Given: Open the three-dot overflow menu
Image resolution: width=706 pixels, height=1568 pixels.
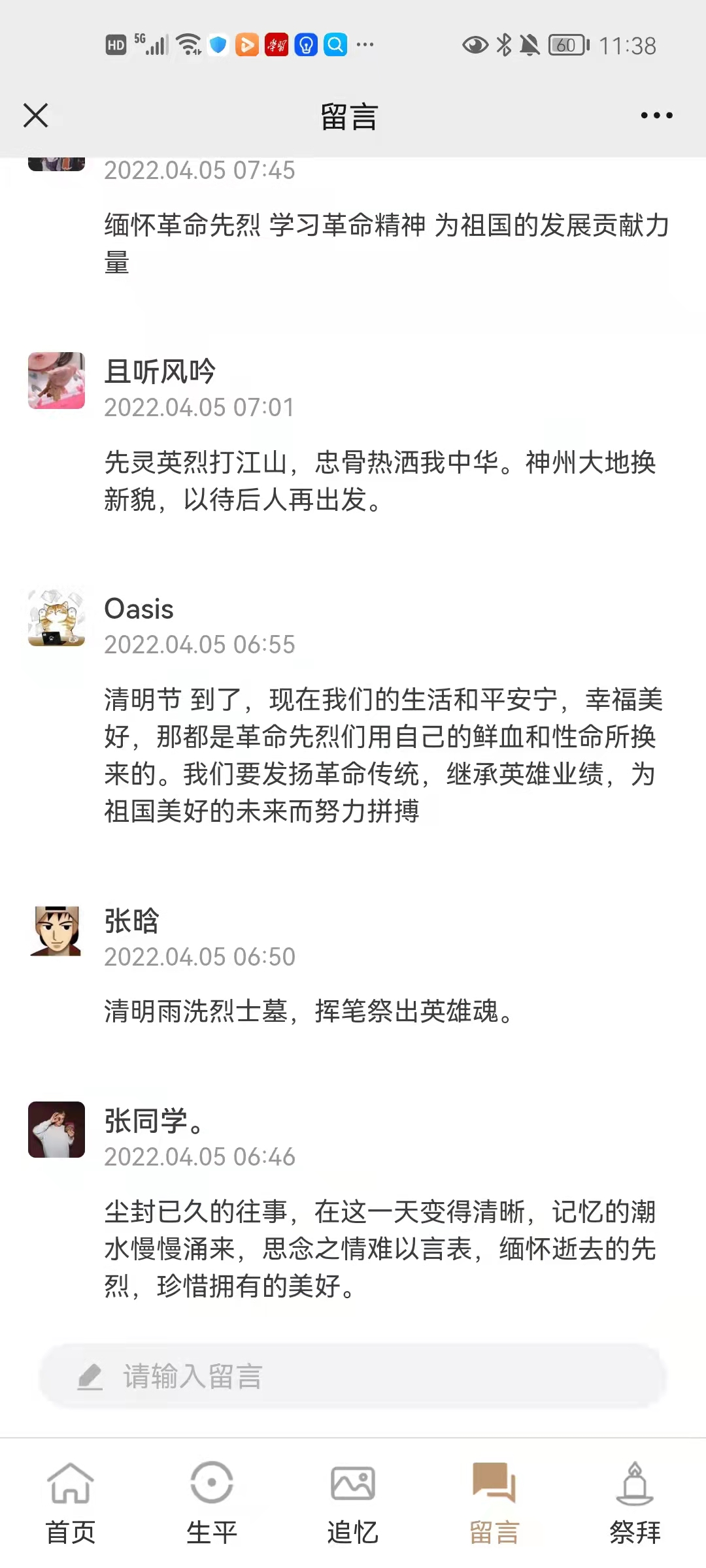Looking at the screenshot, I should [x=656, y=116].
